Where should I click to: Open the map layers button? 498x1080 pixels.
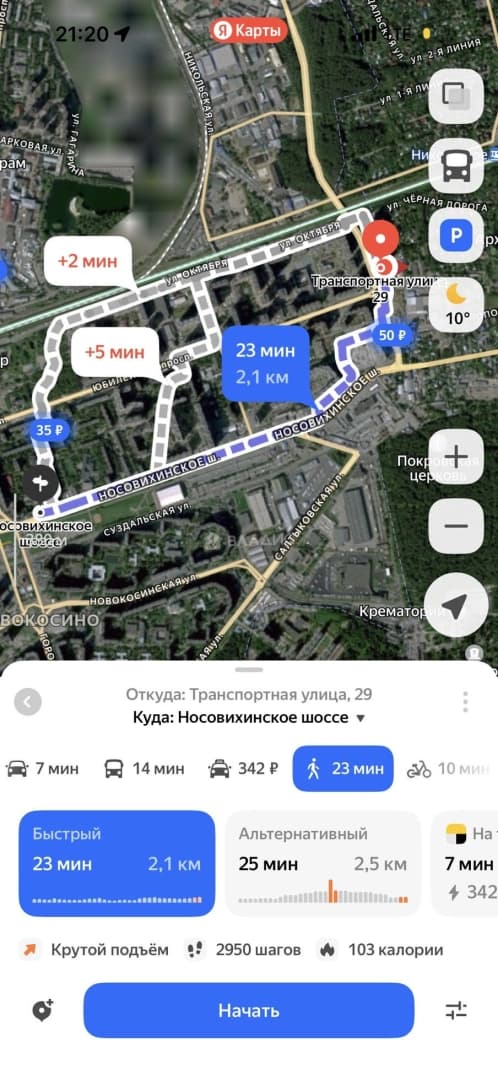(x=456, y=96)
